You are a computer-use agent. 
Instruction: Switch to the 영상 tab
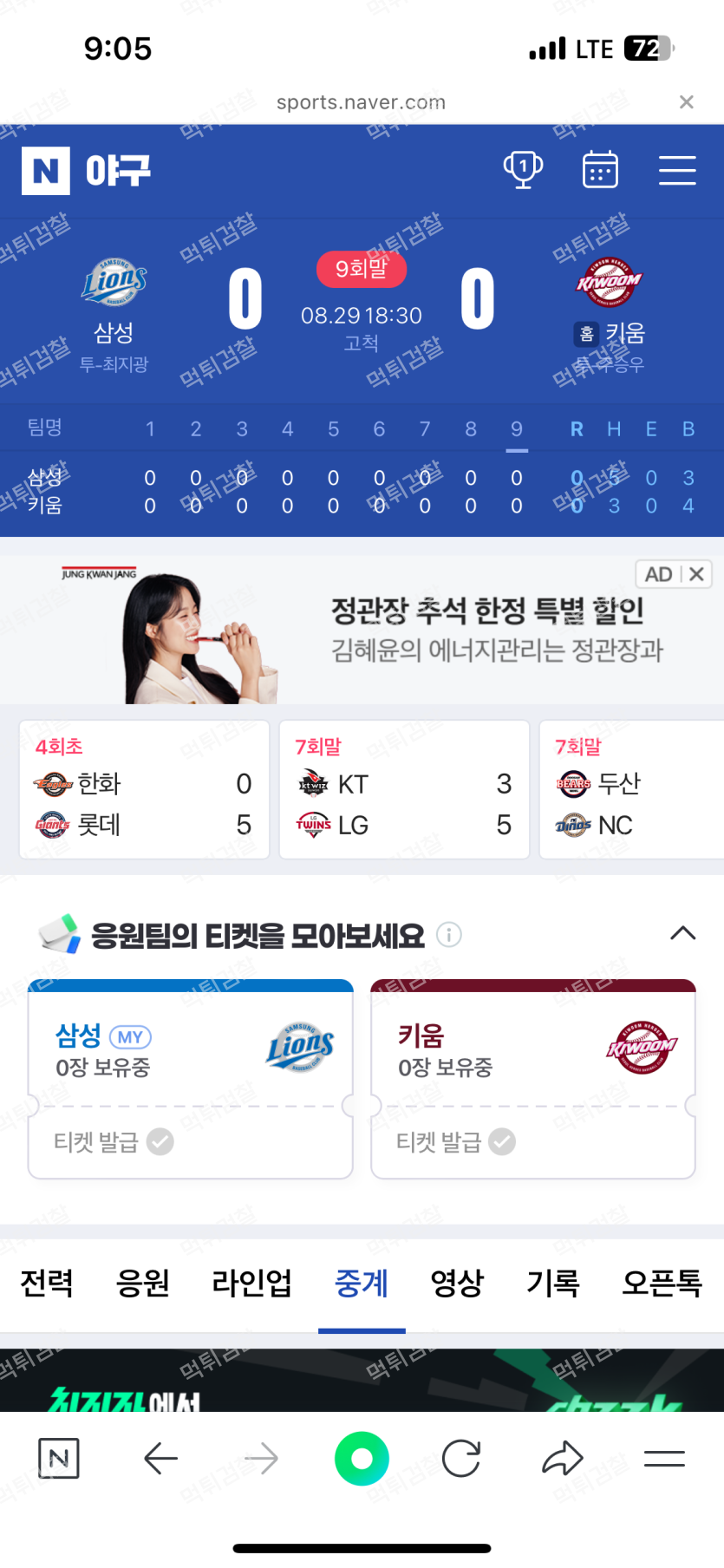pyautogui.click(x=457, y=1282)
